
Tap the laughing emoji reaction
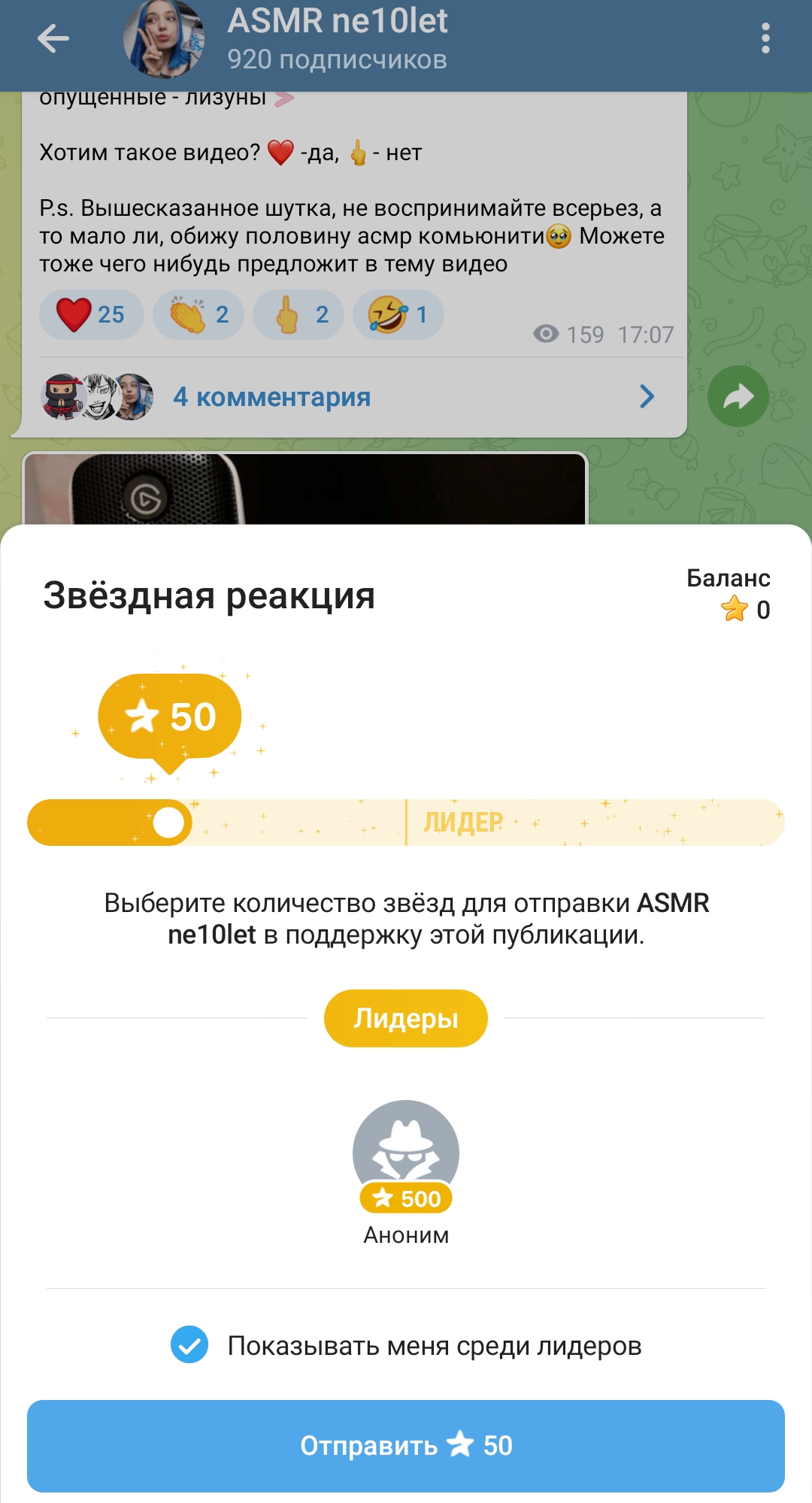(398, 314)
